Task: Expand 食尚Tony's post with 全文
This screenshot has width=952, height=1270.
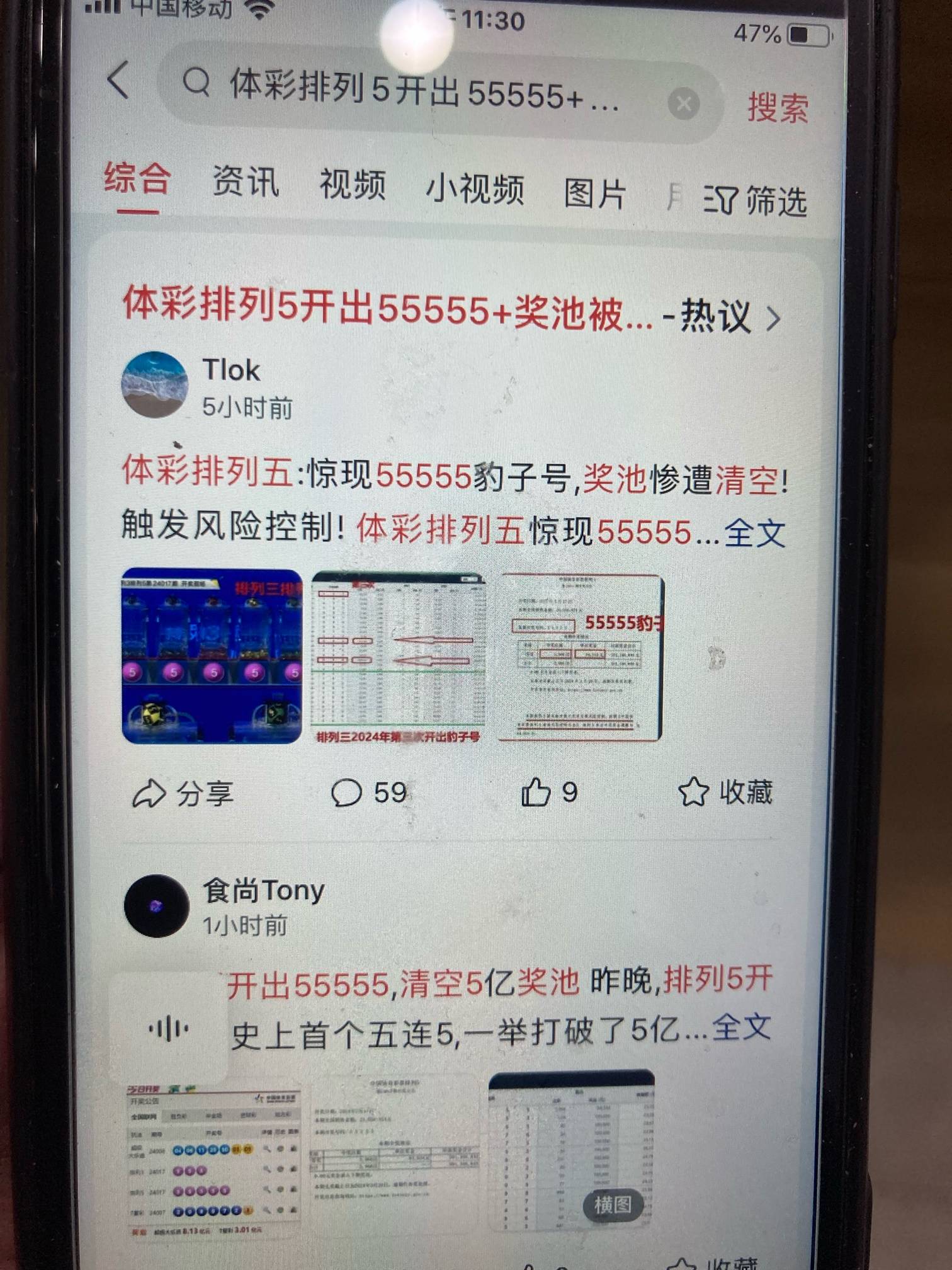Action: [x=741, y=1028]
